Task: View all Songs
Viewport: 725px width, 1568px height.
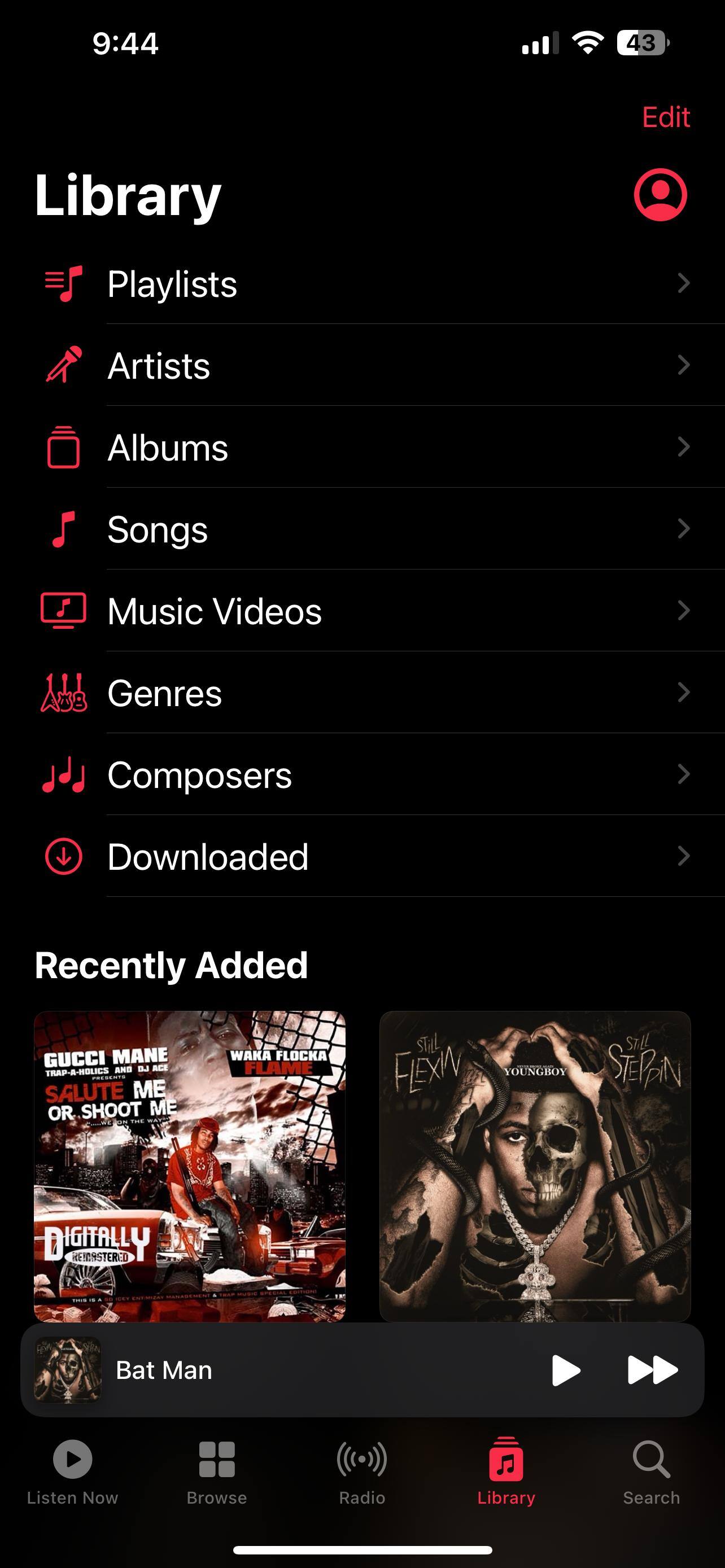Action: pos(365,529)
